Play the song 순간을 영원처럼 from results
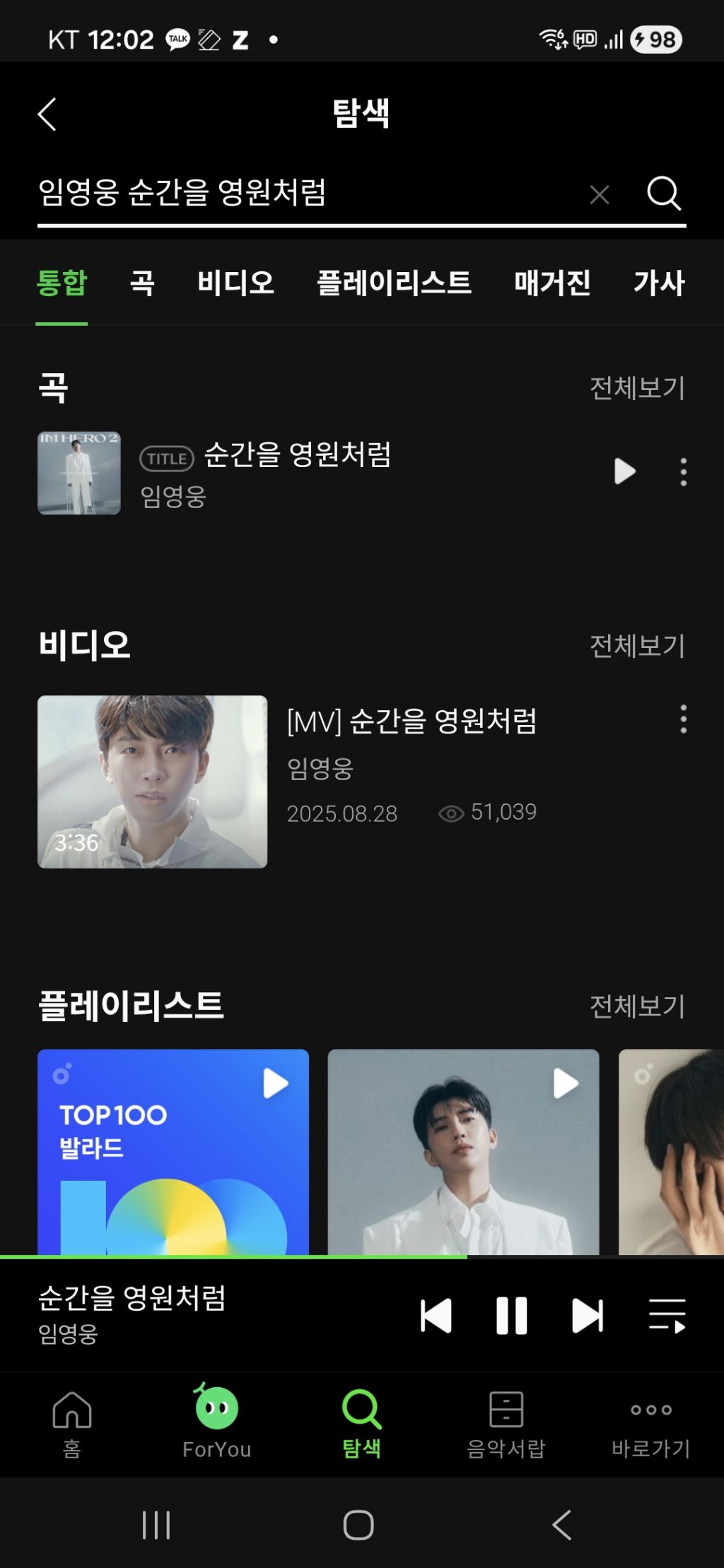This screenshot has width=724, height=1568. 624,471
